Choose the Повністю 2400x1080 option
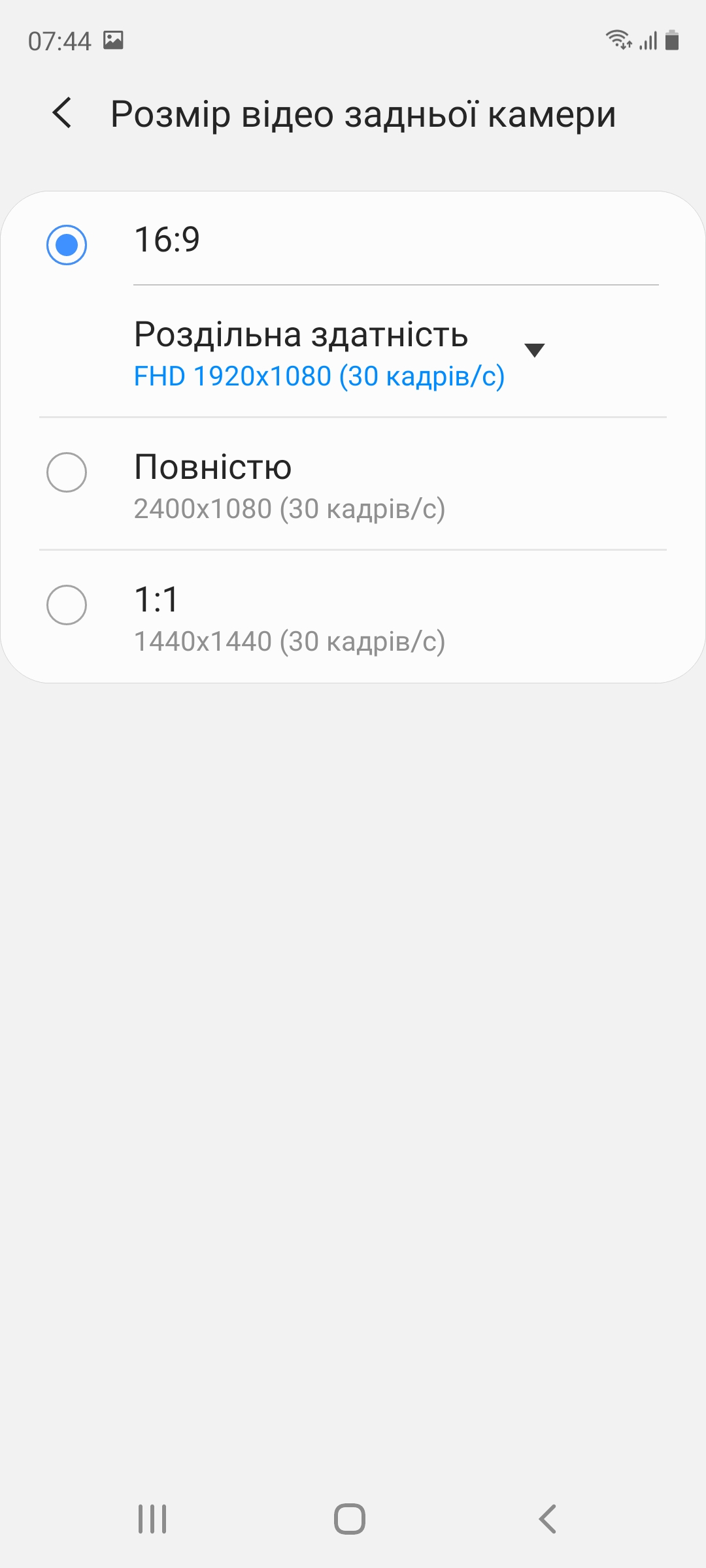 coord(67,472)
